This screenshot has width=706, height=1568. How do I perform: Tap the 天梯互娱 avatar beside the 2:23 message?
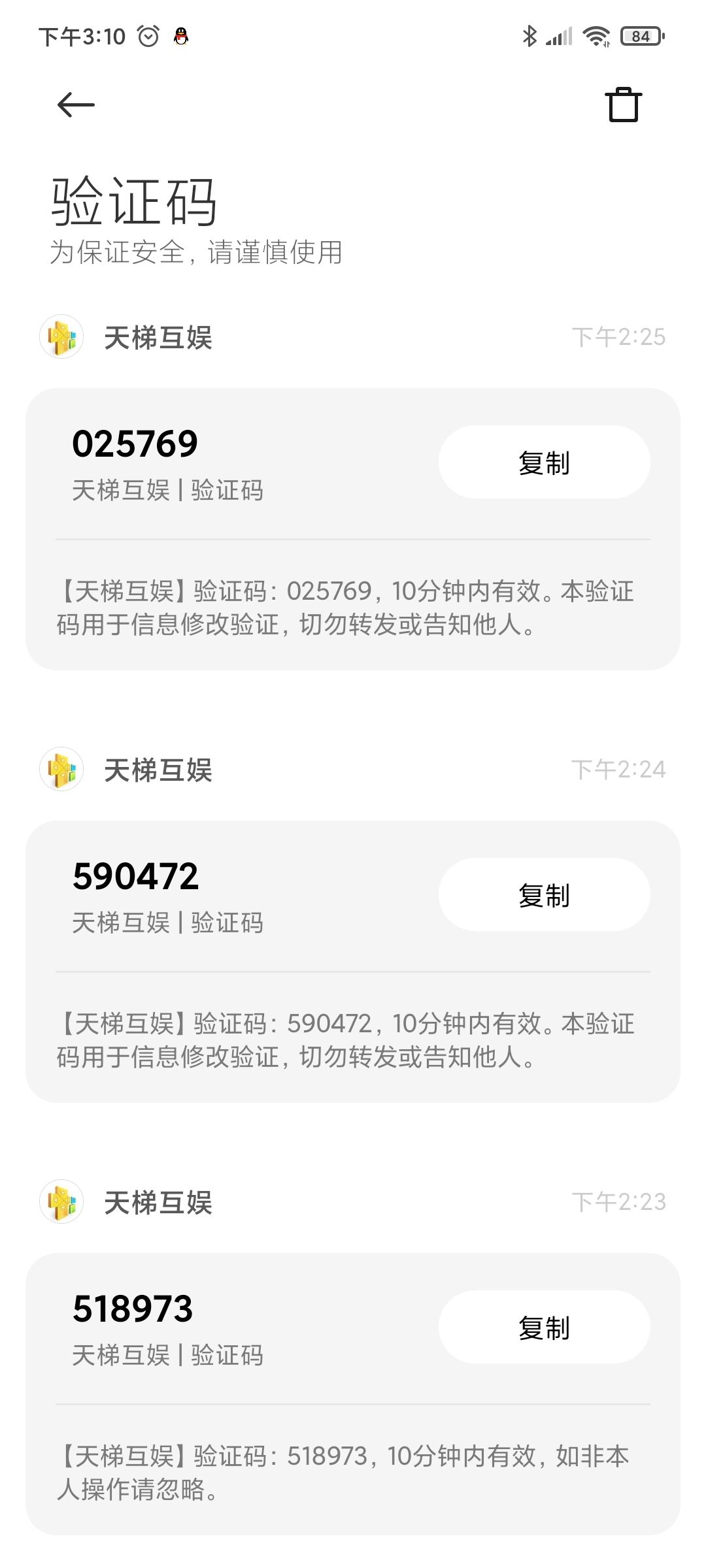[62, 1202]
